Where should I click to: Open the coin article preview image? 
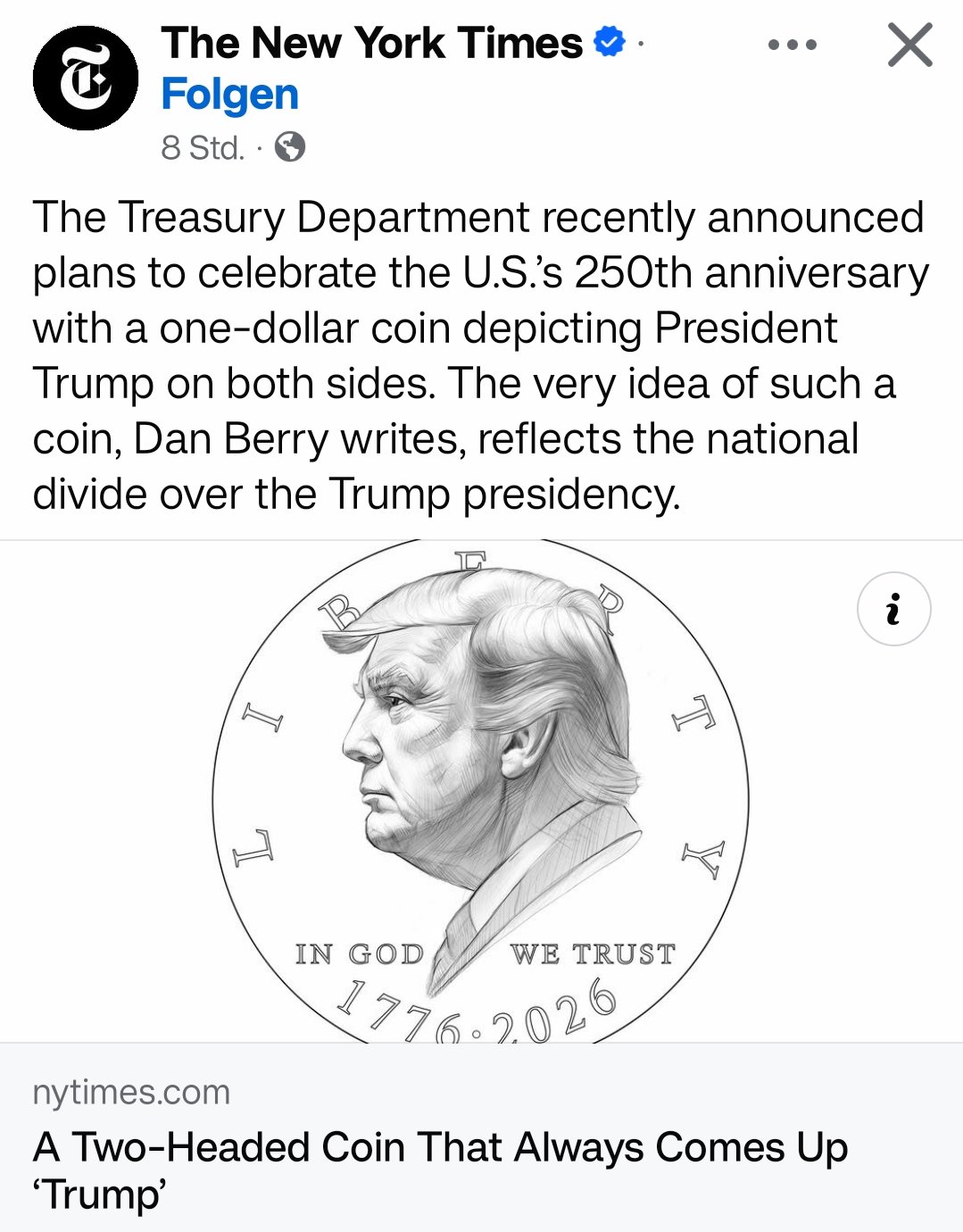tap(481, 791)
